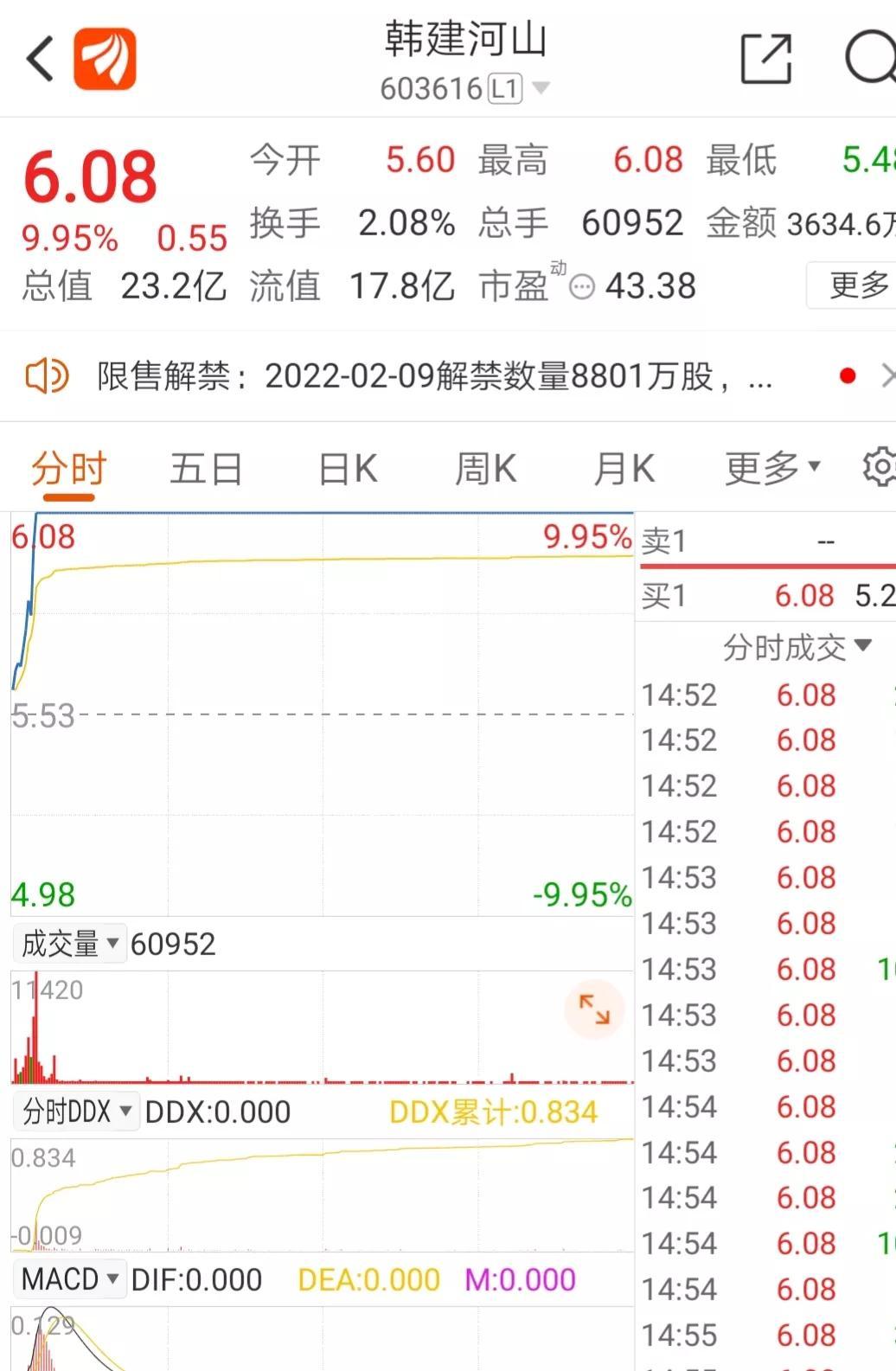Select the 月K chart tab
The width and height of the screenshot is (896, 1371).
[624, 467]
